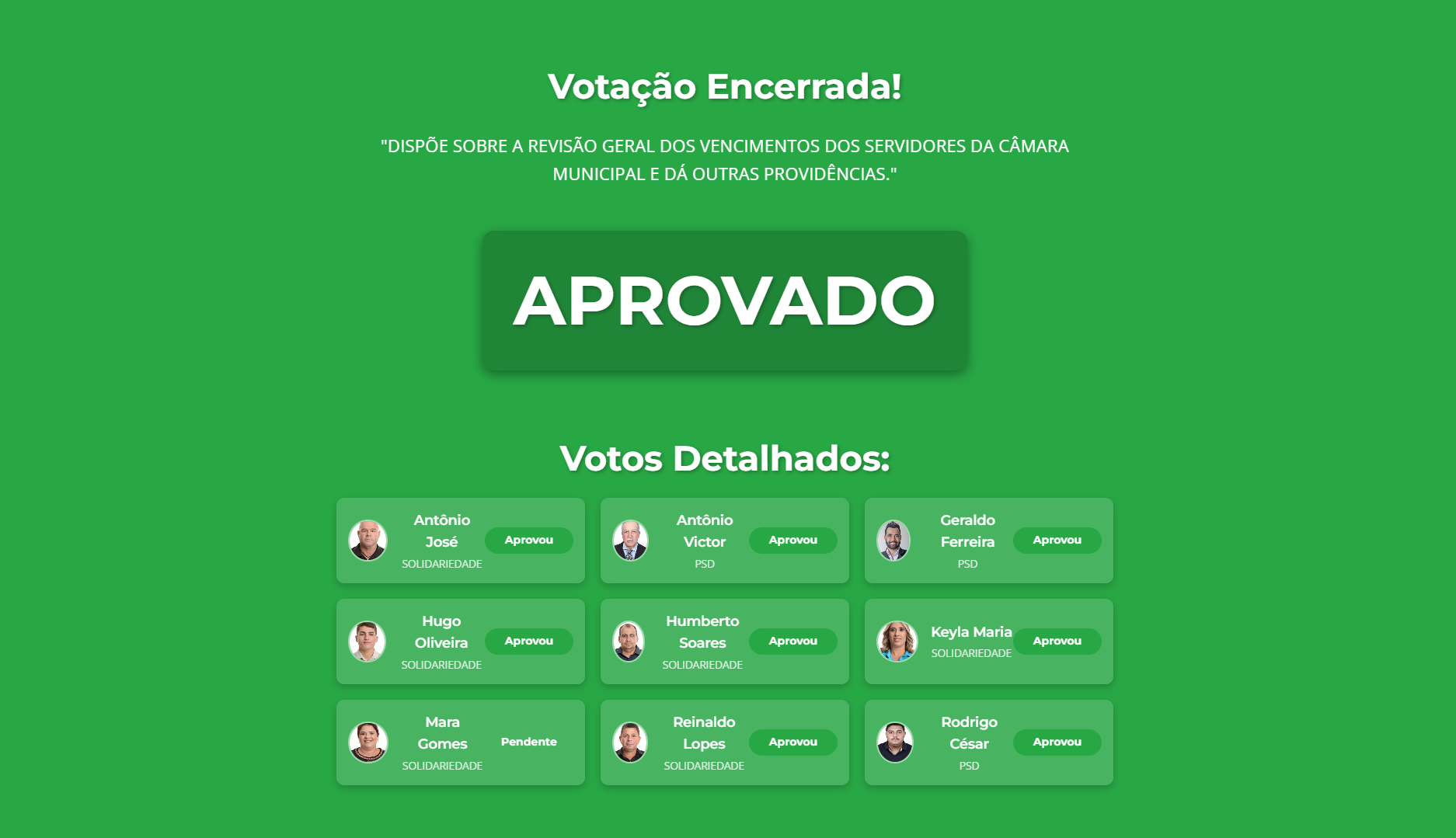Select the Antônio Victor vote card
This screenshot has height=838, width=1456.
pyautogui.click(x=724, y=541)
